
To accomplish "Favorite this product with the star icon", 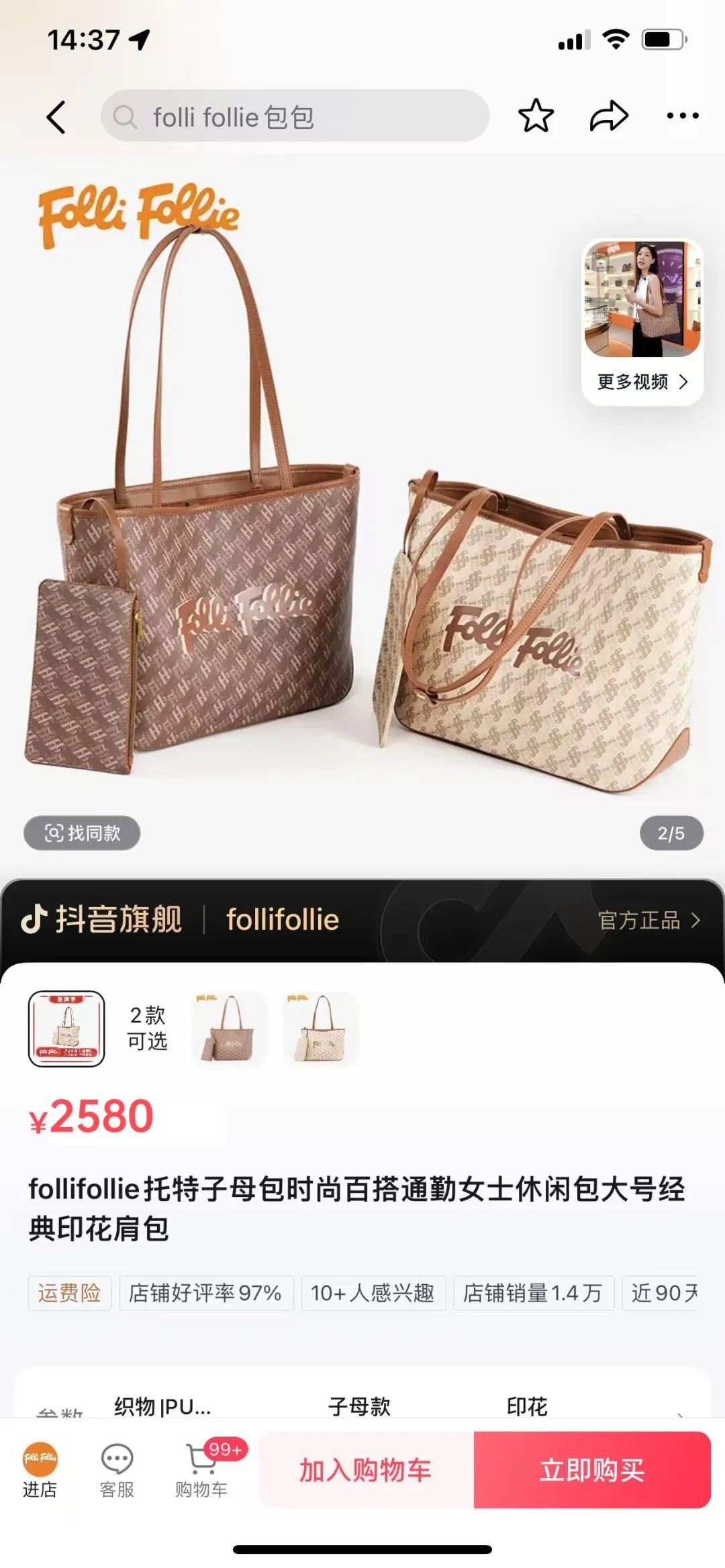I will (x=536, y=115).
